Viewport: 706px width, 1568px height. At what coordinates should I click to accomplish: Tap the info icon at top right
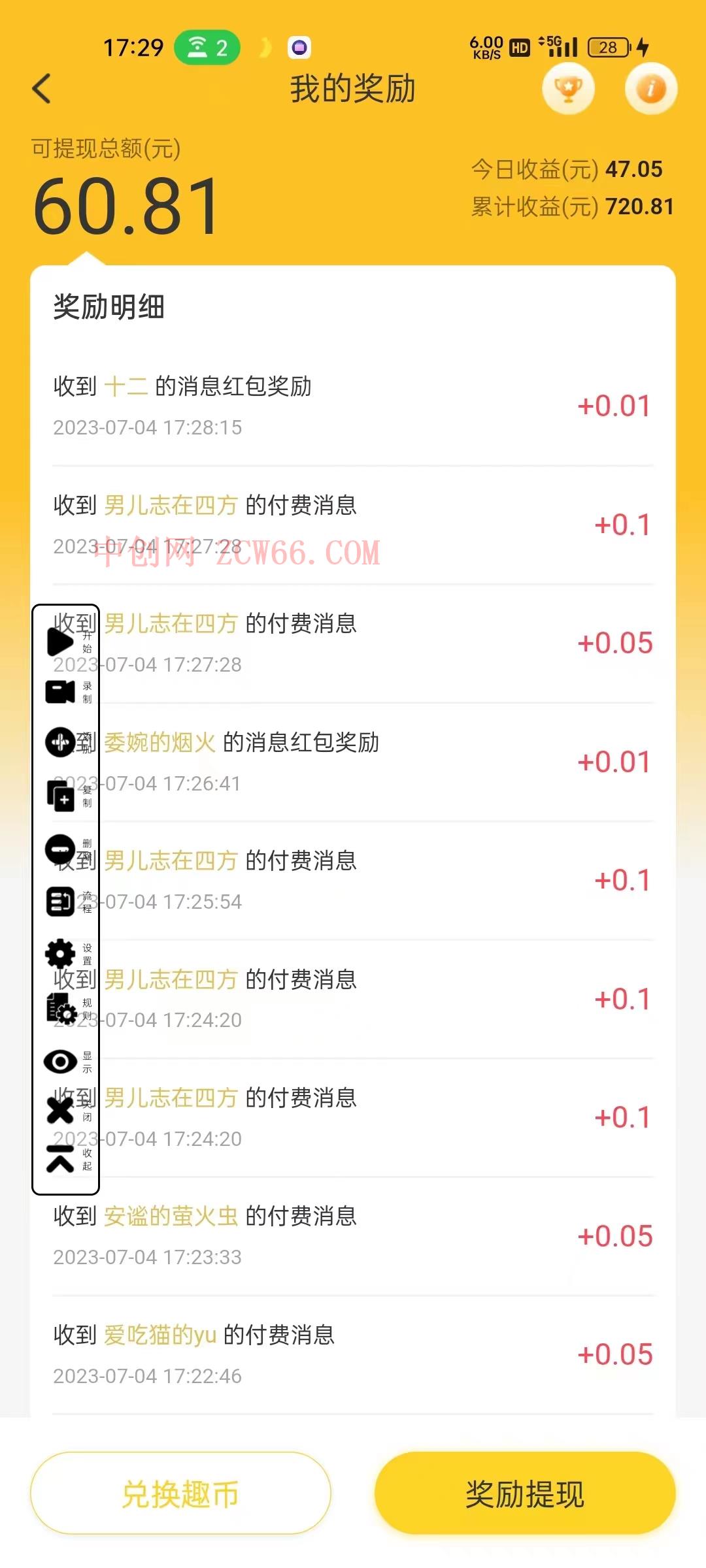(650, 90)
